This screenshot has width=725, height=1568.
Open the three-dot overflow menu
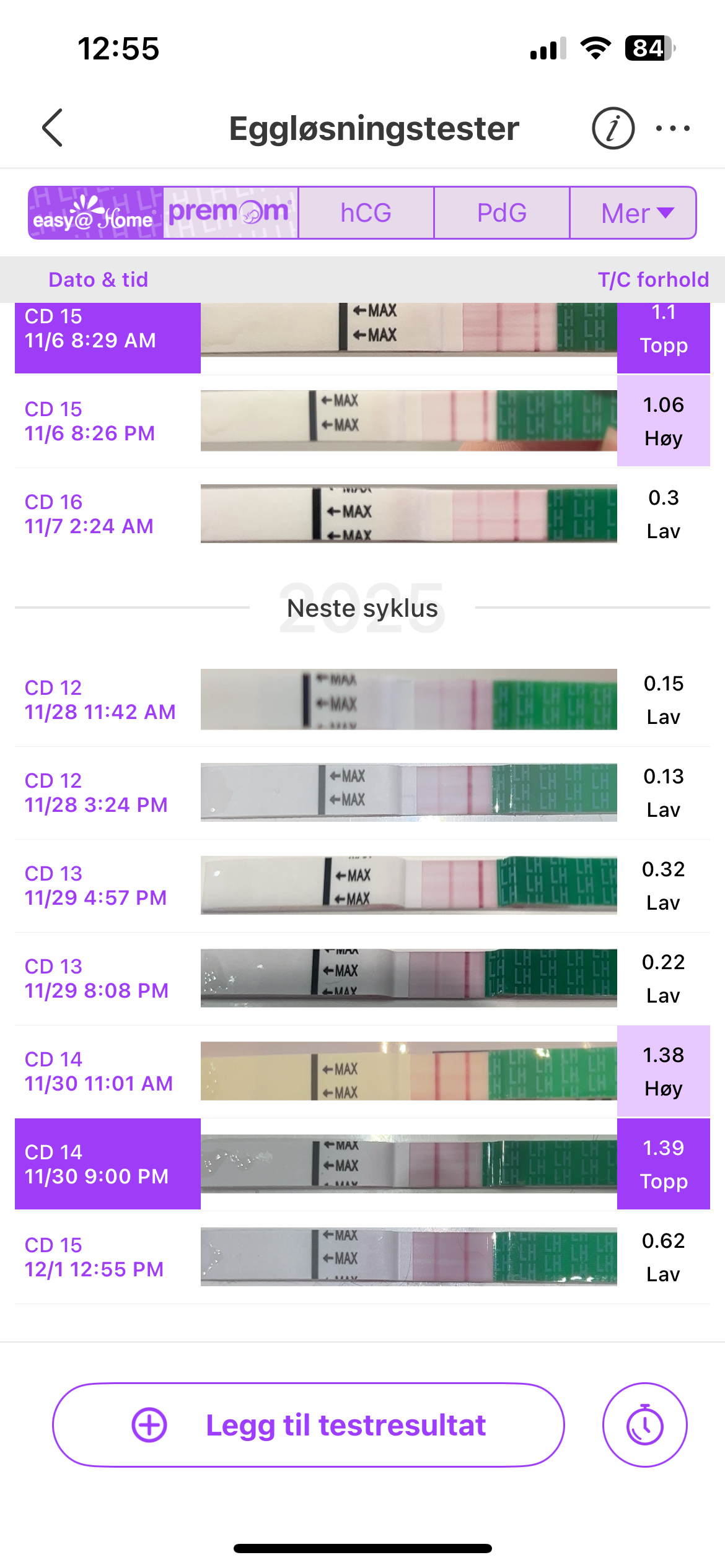[672, 128]
